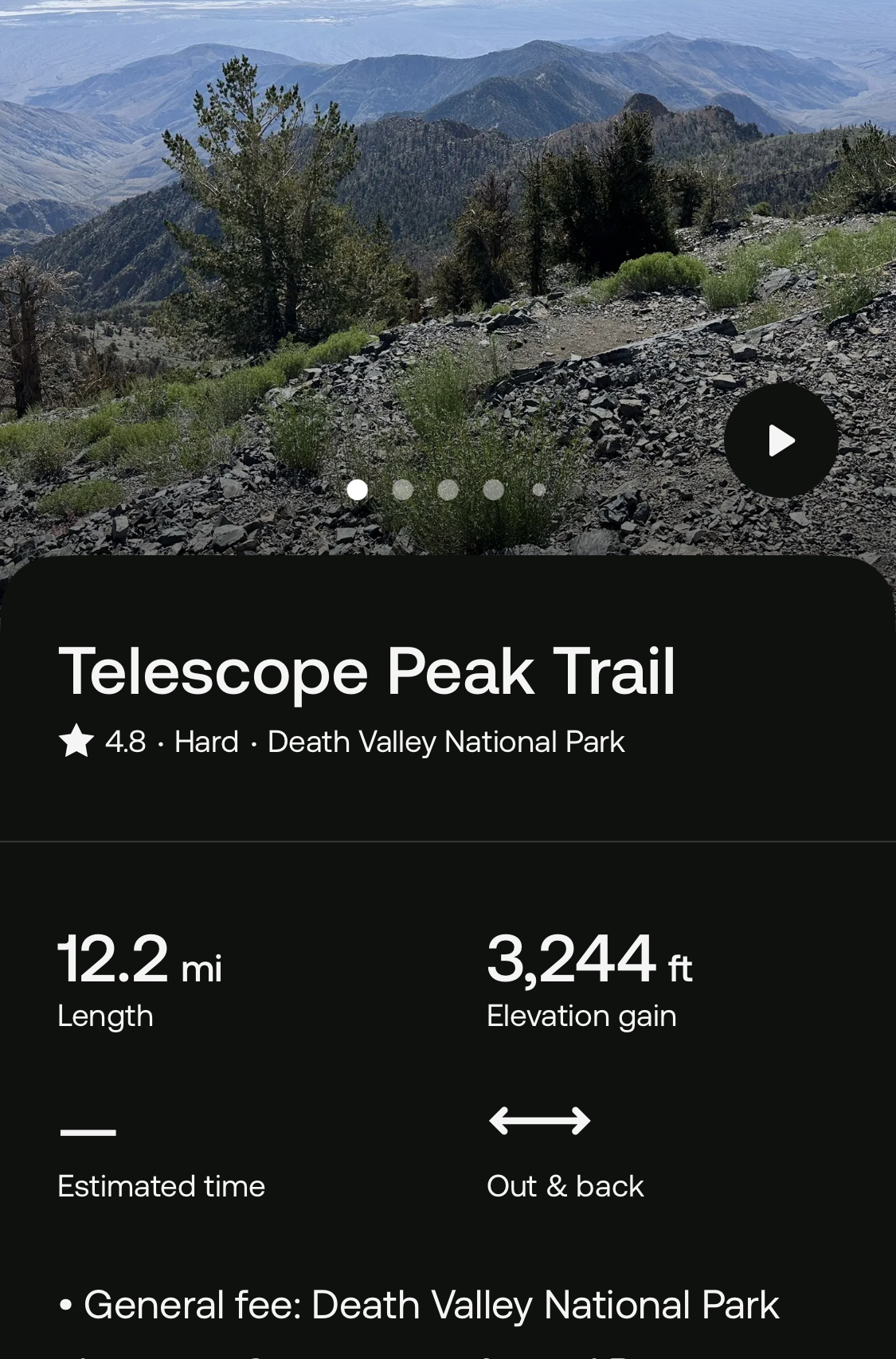Play the trail preview video
Screen dimensions: 896x1359
[781, 440]
